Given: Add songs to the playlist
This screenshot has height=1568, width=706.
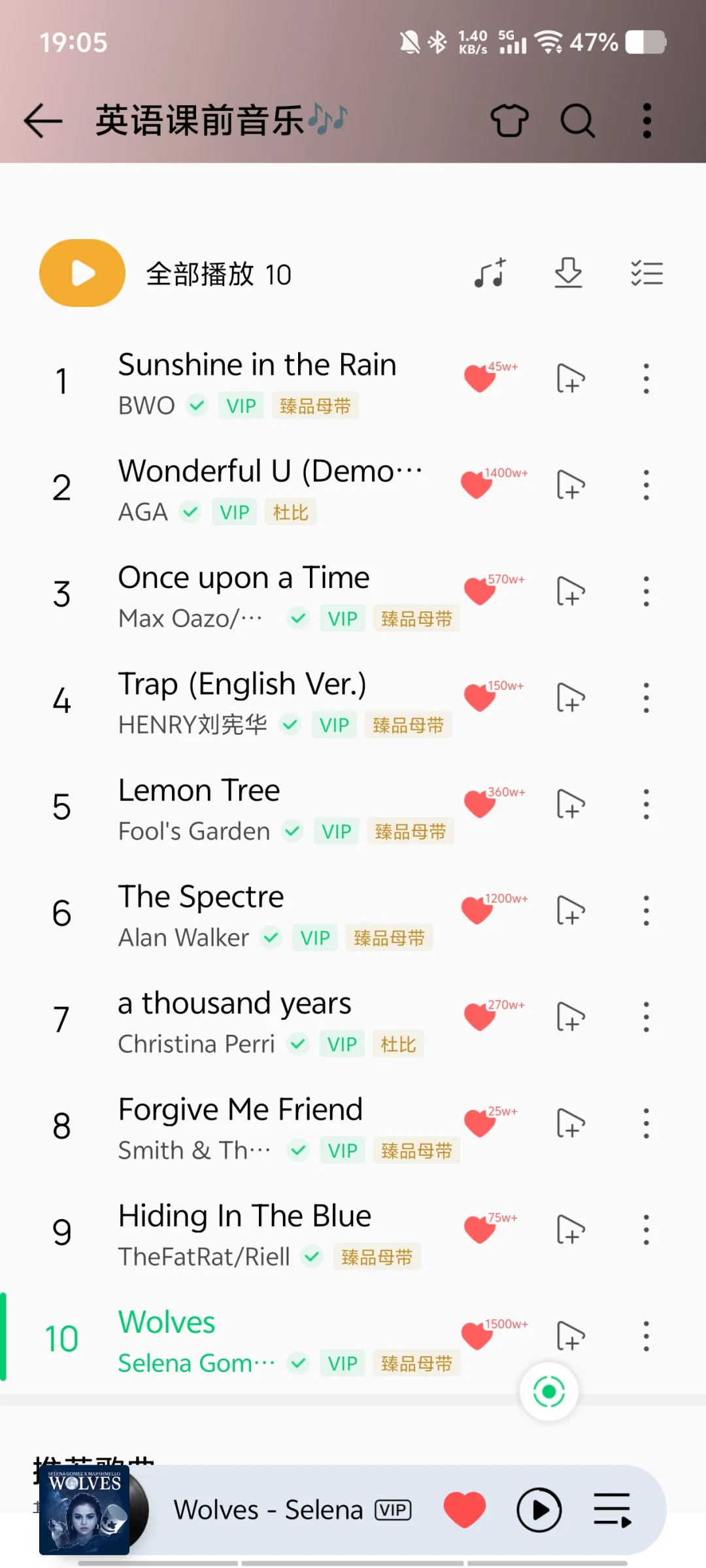Looking at the screenshot, I should pos(490,273).
